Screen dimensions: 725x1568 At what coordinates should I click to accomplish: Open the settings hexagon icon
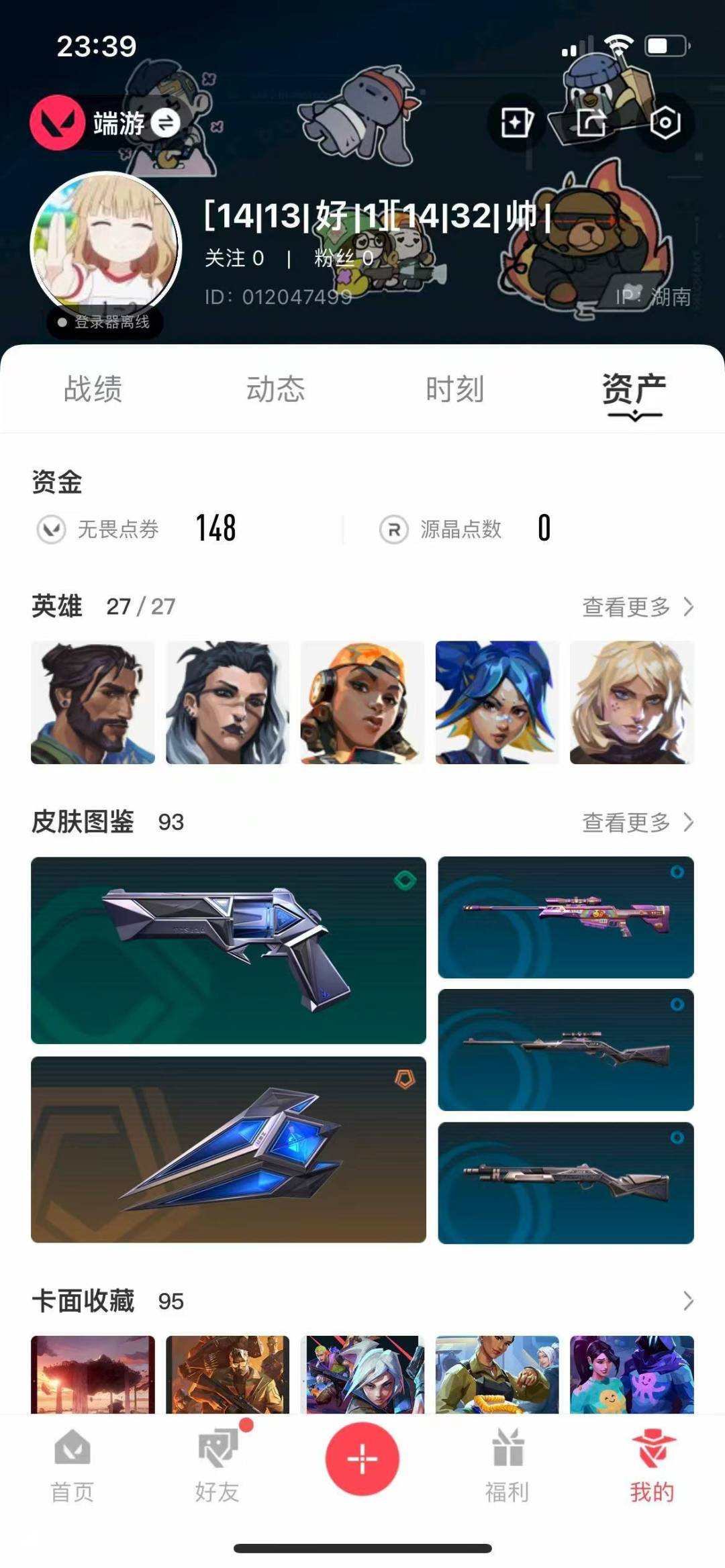pos(665,123)
